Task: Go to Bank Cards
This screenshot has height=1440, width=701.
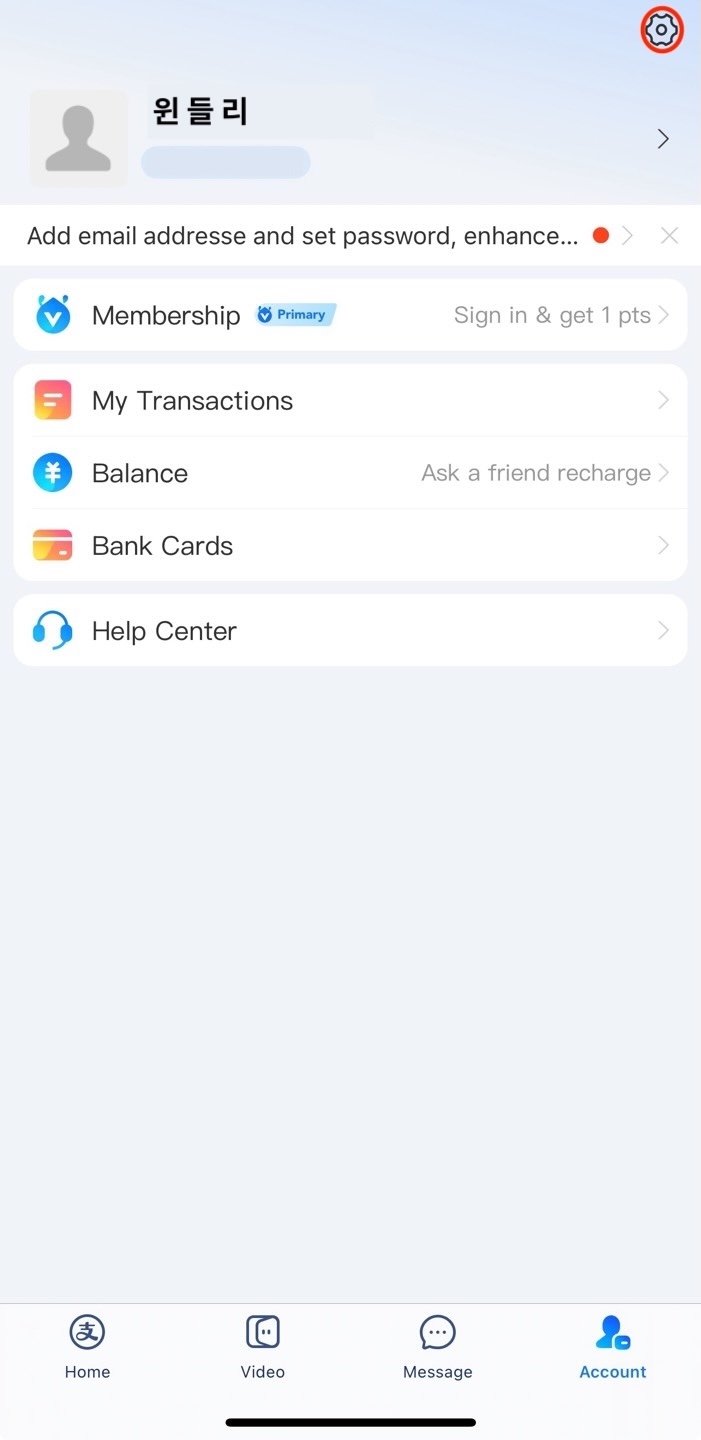Action: tap(350, 545)
